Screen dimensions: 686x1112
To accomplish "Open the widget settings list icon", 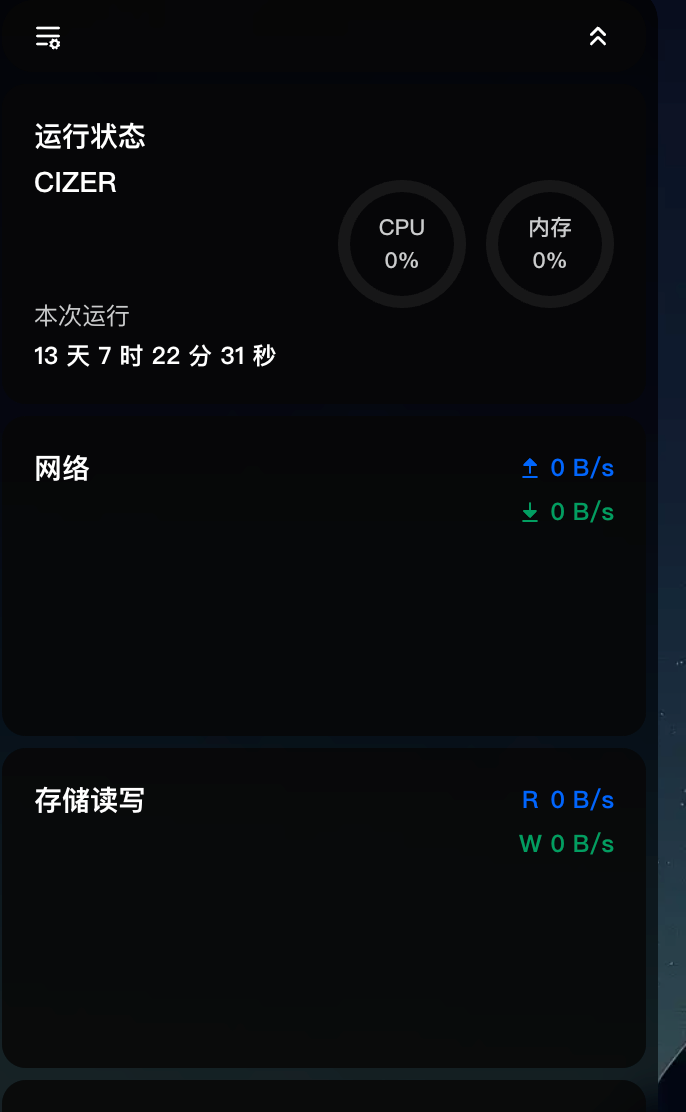I will (x=48, y=37).
